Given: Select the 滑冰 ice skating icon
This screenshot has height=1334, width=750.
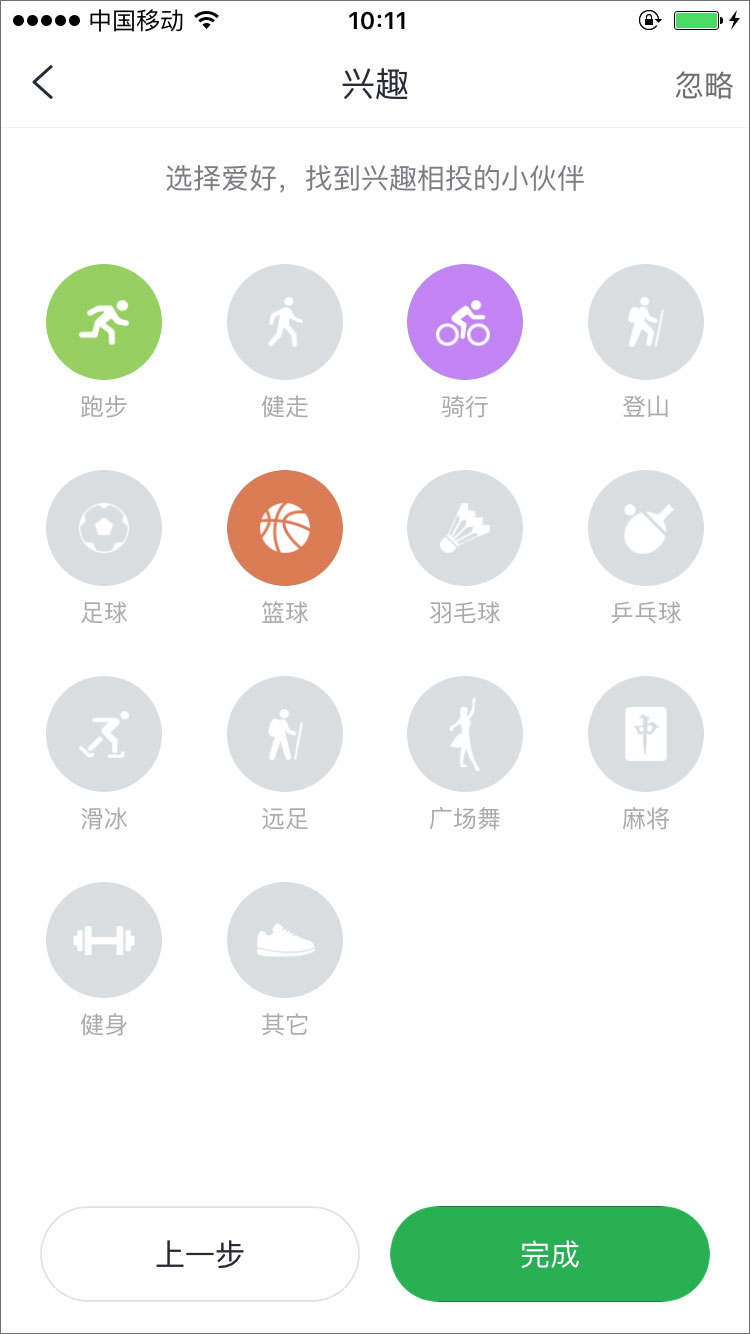Looking at the screenshot, I should [x=104, y=733].
